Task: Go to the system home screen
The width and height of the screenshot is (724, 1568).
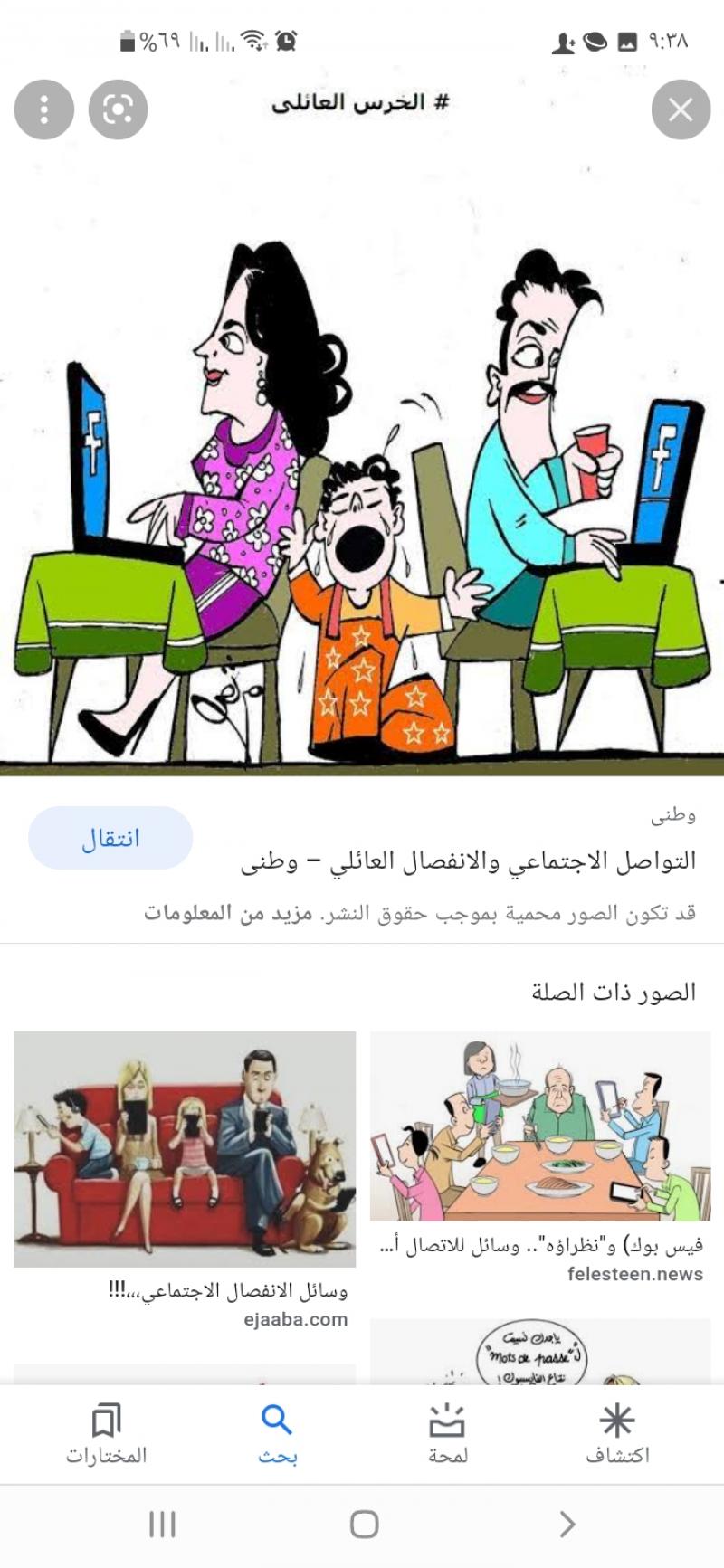Action: 364,1524
